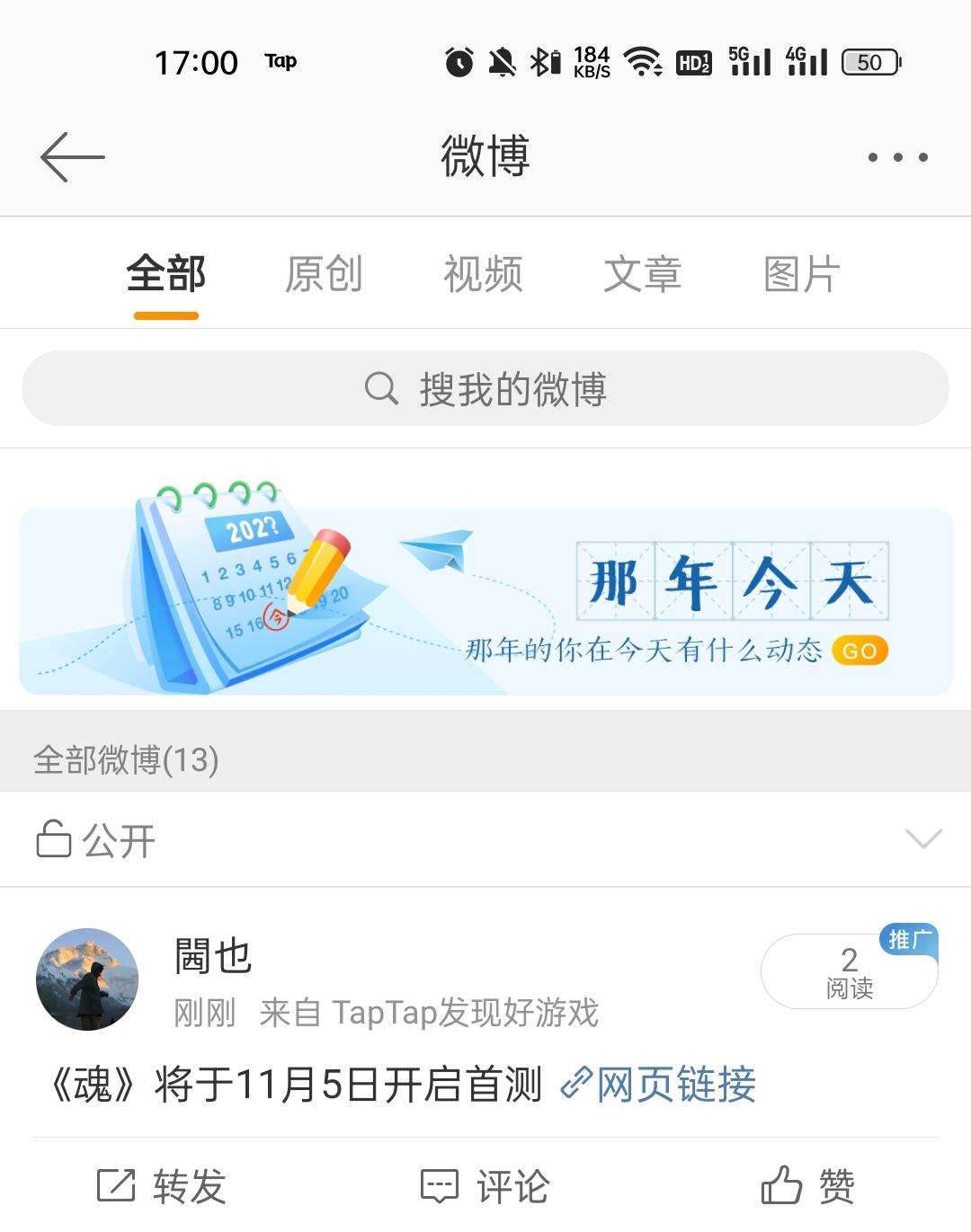Open the post visibility chevron on 公开 row
Image resolution: width=971 pixels, height=1232 pixels.
point(922,839)
